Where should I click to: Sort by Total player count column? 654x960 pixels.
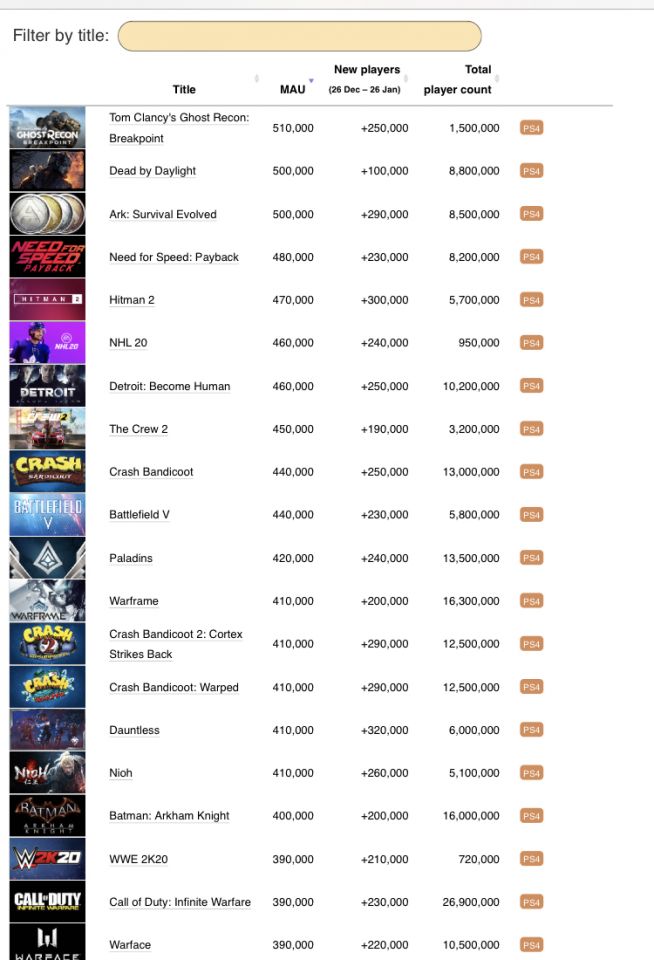coord(459,79)
